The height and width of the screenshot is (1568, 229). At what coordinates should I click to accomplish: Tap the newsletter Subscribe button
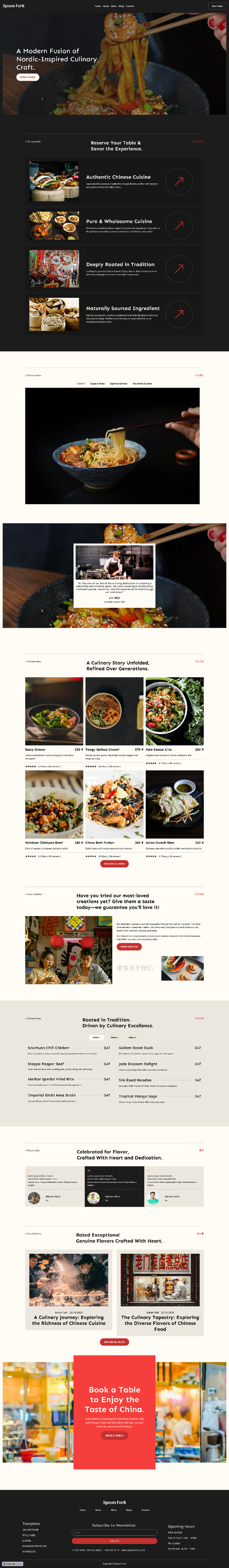114,1541
